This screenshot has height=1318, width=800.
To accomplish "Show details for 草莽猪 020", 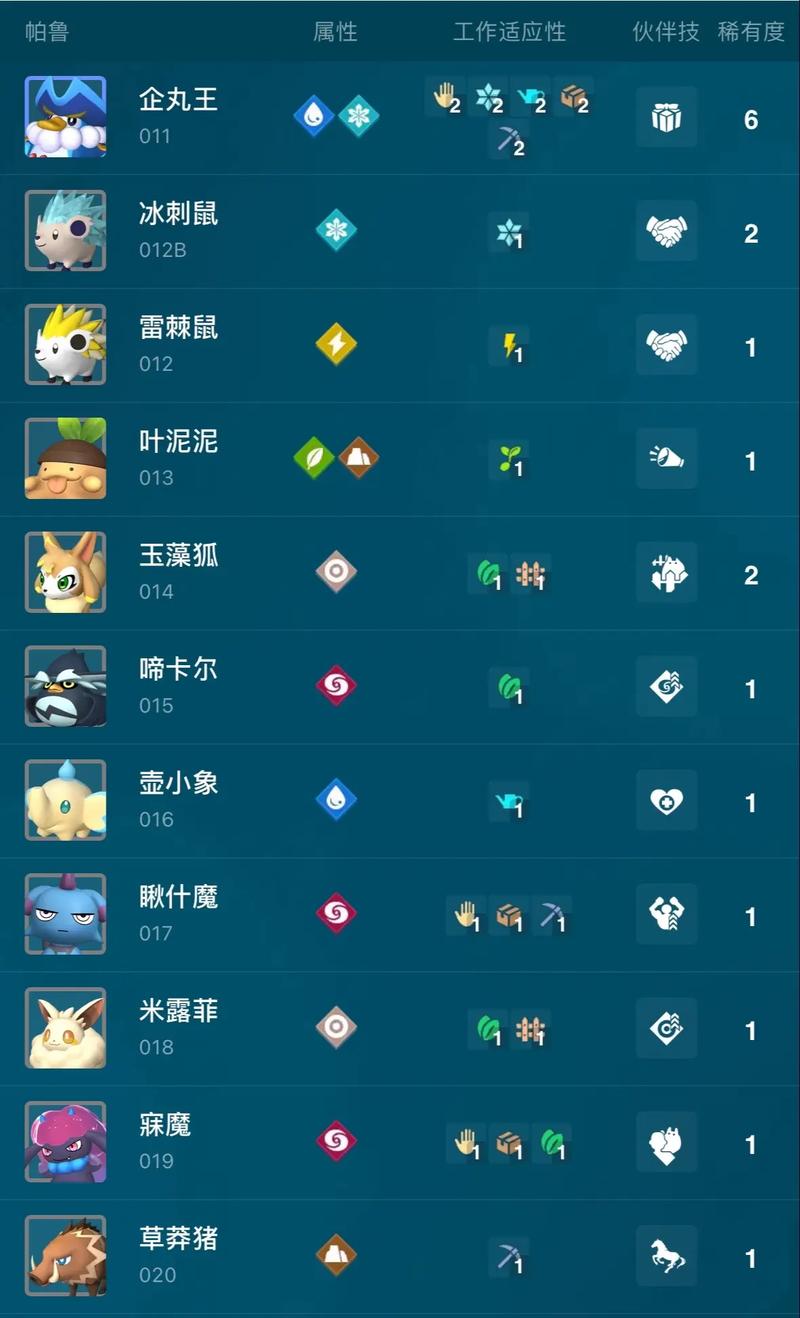I will [178, 1256].
